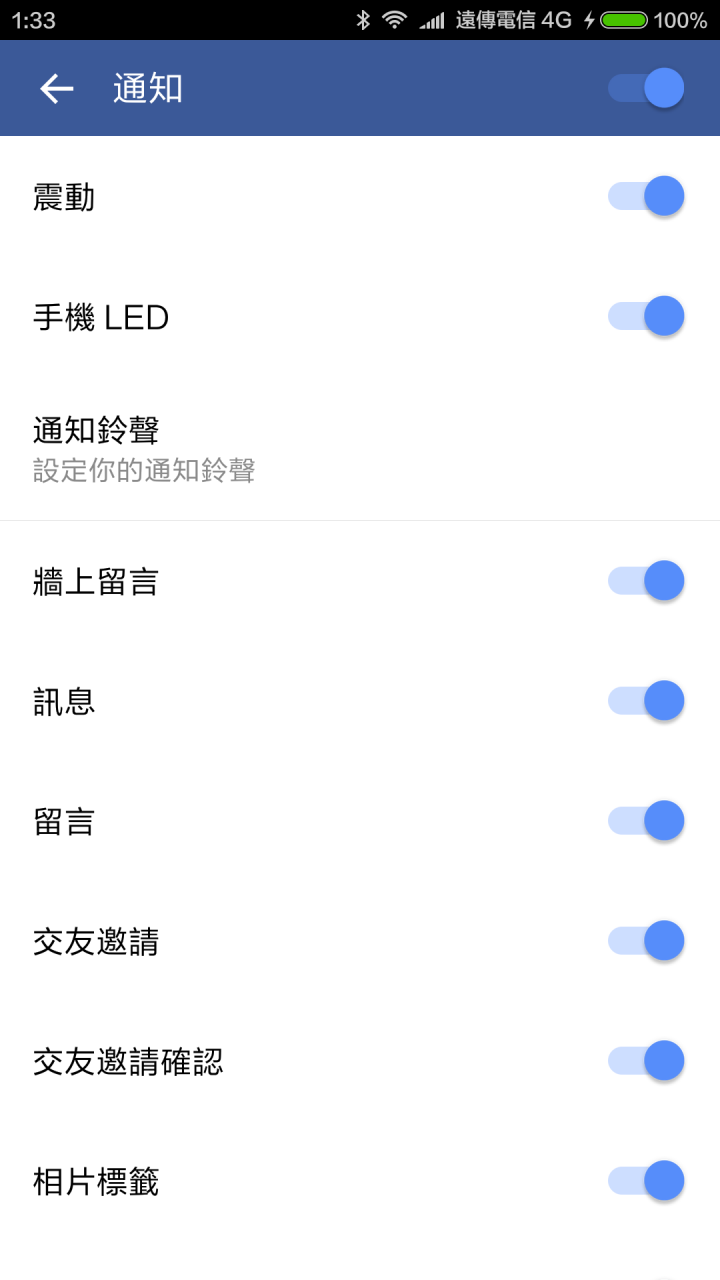Image resolution: width=720 pixels, height=1280 pixels.
Task: Disable the 震動 toggle
Action: [x=646, y=196]
